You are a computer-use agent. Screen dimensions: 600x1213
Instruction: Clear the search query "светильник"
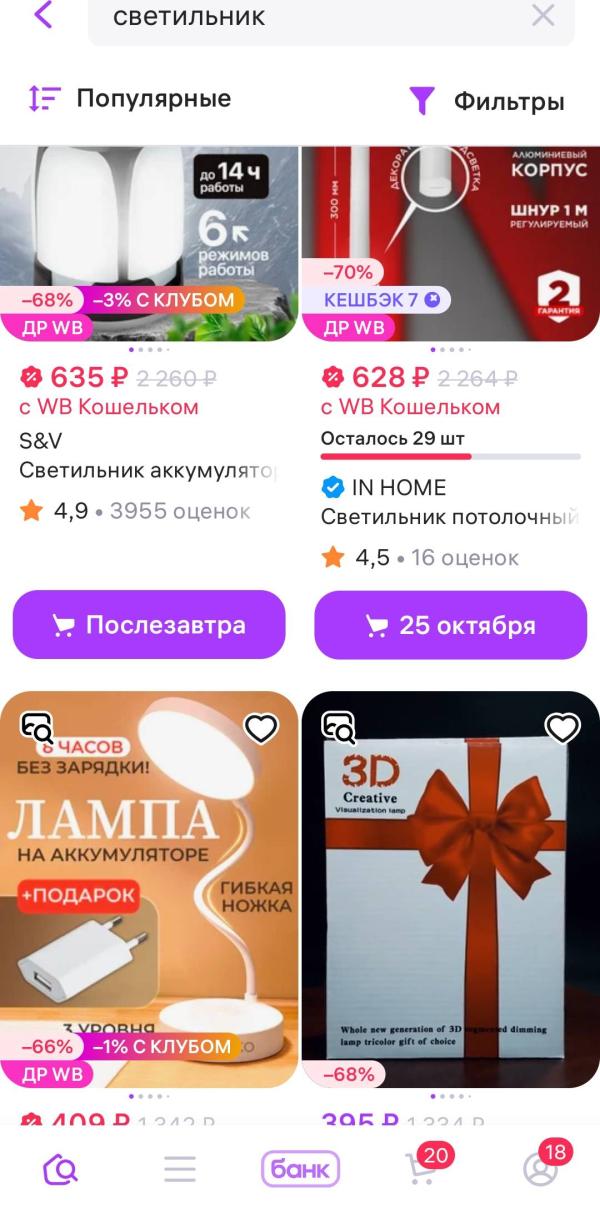[x=542, y=16]
